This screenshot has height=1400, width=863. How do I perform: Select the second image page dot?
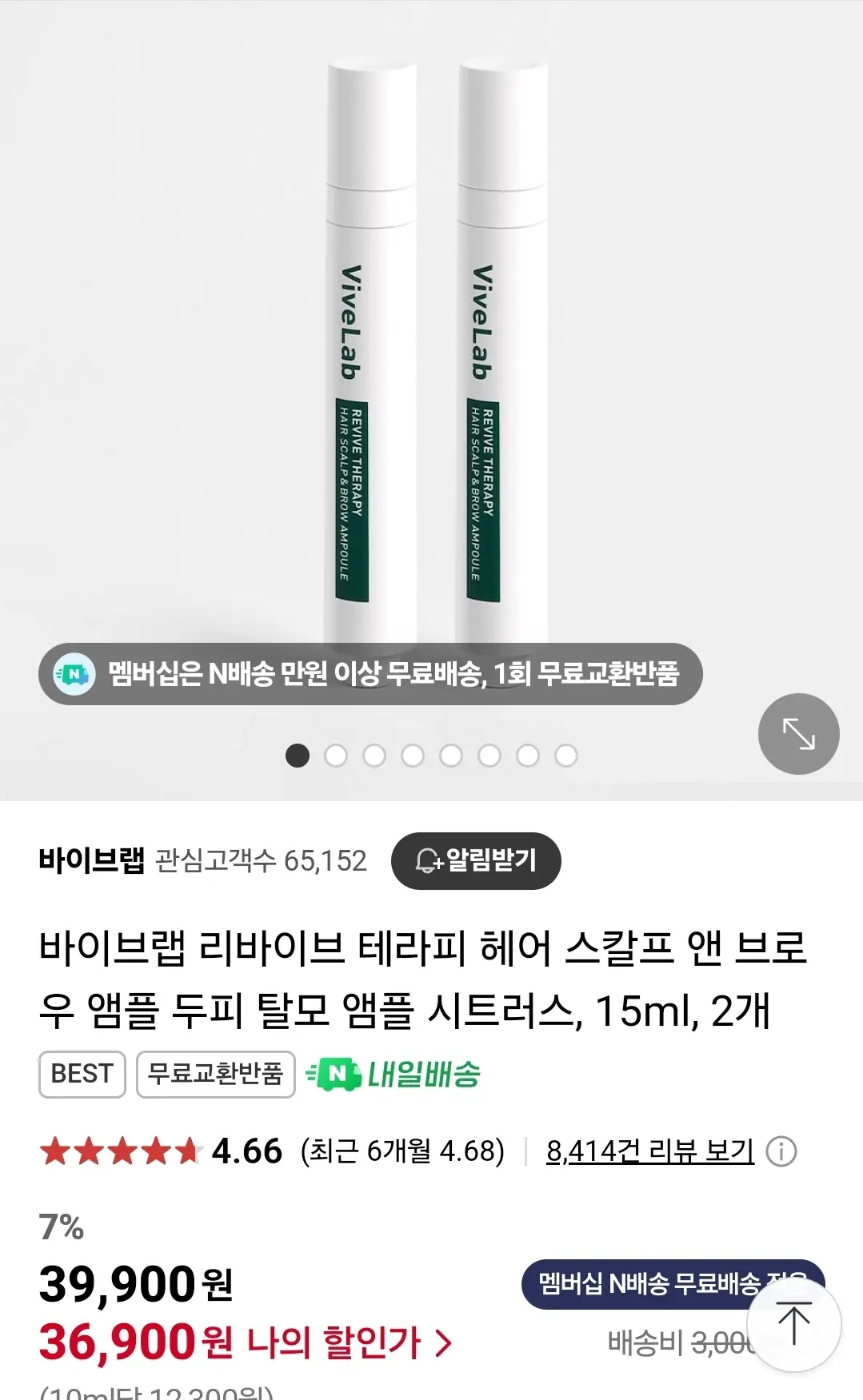(336, 756)
